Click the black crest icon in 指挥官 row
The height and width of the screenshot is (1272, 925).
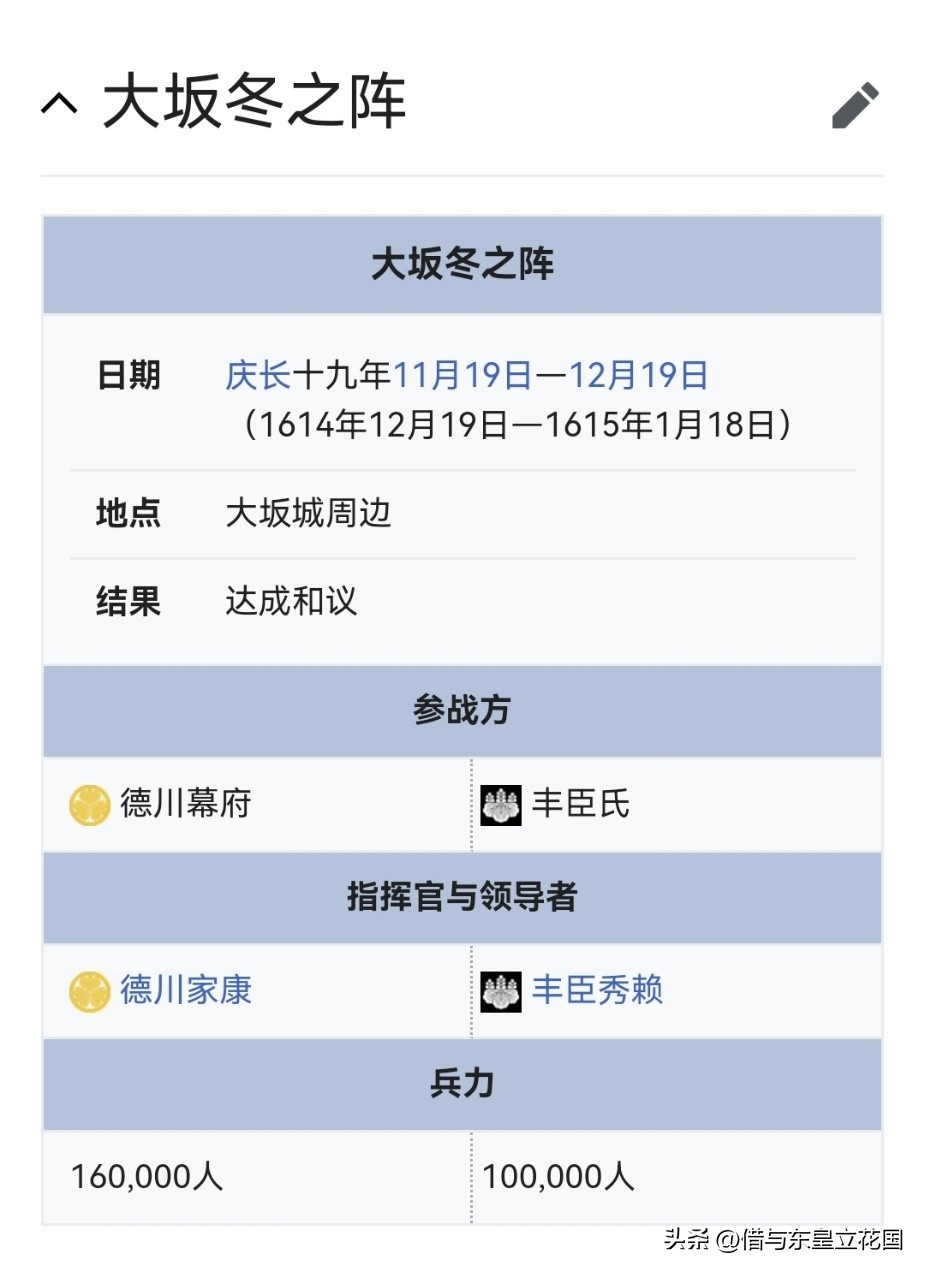[x=502, y=991]
